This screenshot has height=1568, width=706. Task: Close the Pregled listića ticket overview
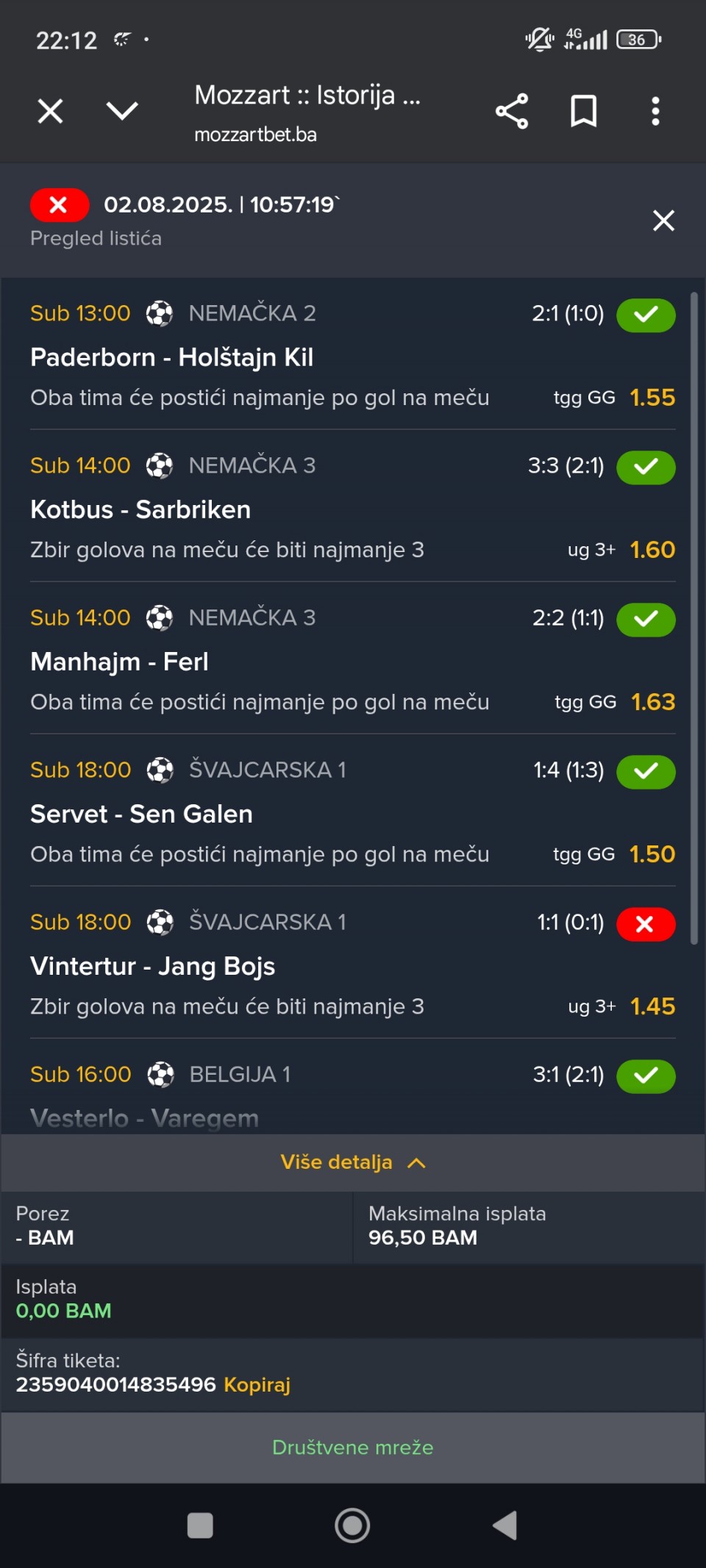663,221
